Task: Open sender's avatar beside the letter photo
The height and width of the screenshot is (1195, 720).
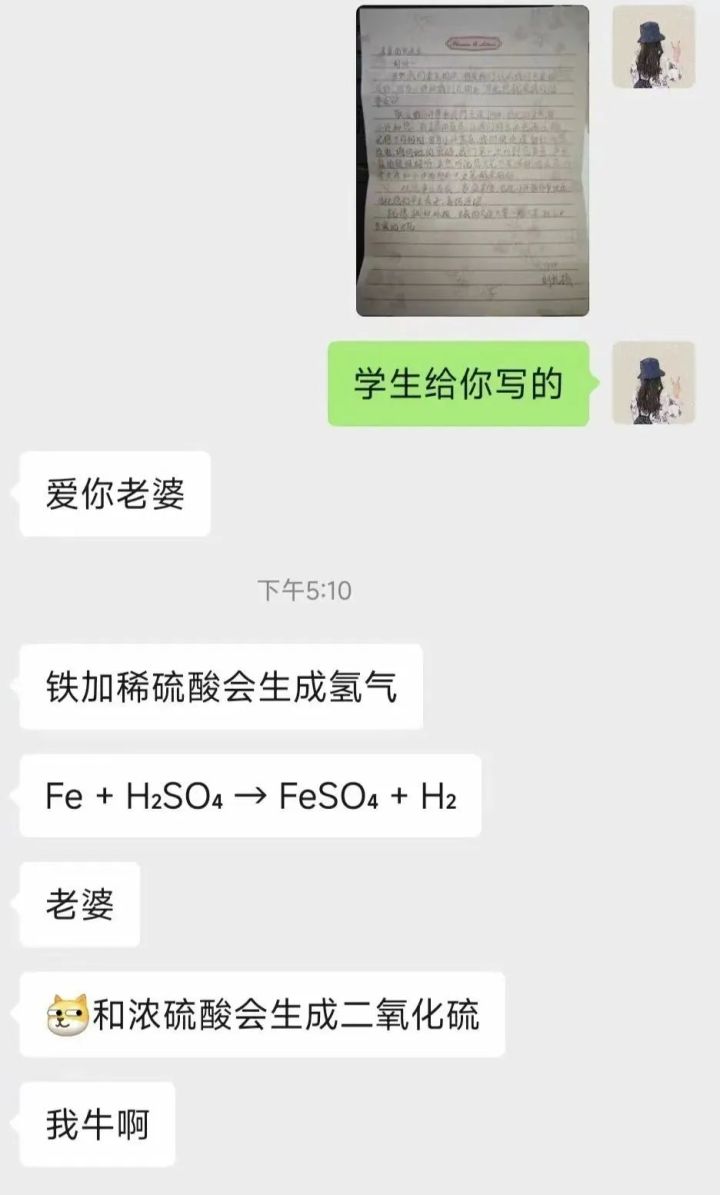Action: point(653,46)
